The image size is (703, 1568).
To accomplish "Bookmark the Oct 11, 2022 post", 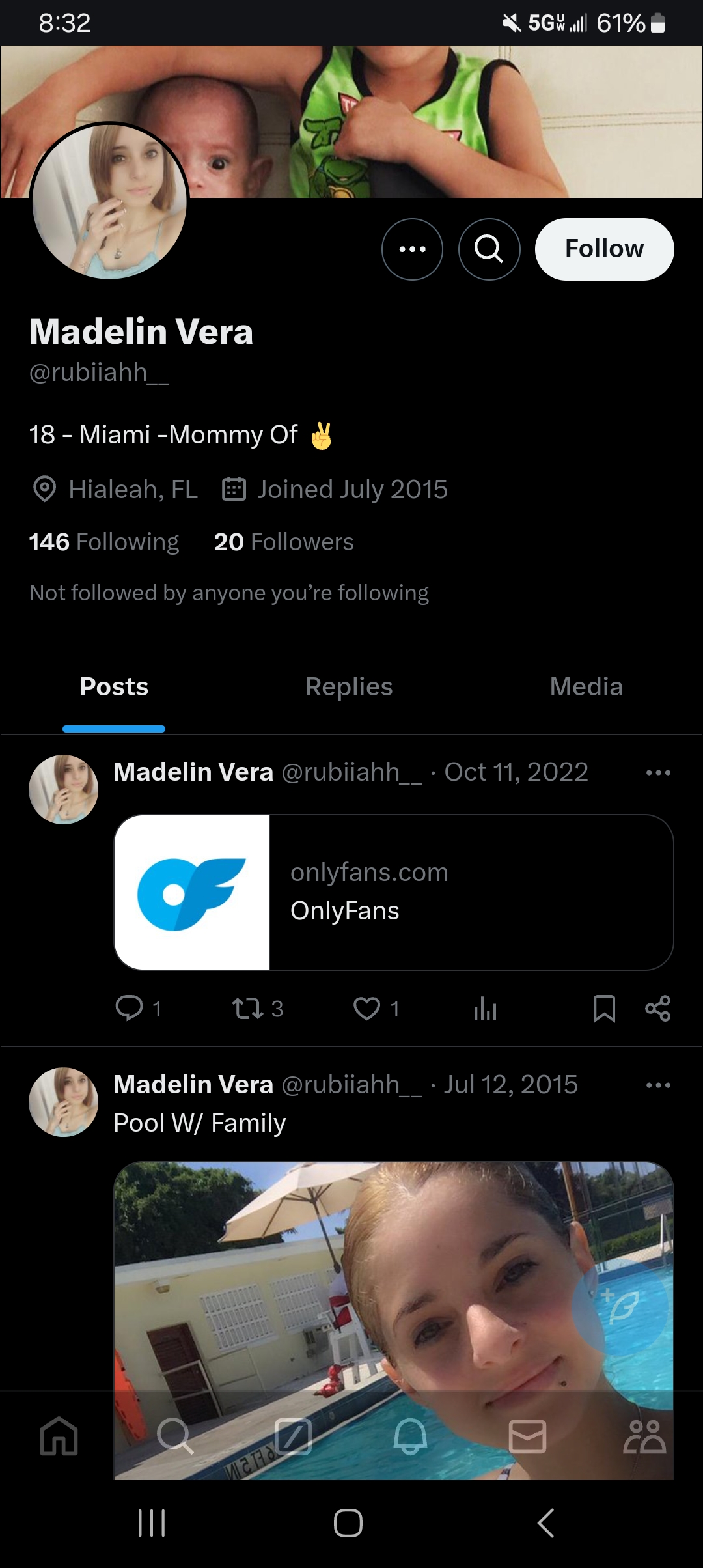I will [x=604, y=1009].
